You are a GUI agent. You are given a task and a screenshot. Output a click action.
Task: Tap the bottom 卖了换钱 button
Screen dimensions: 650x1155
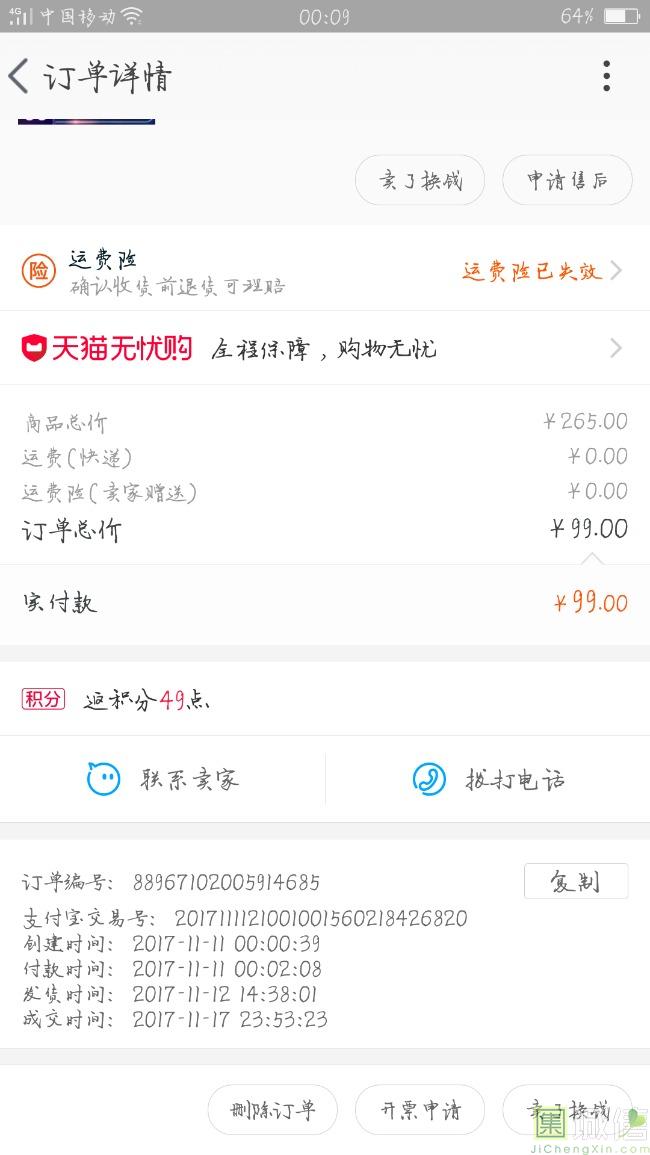pos(567,1109)
